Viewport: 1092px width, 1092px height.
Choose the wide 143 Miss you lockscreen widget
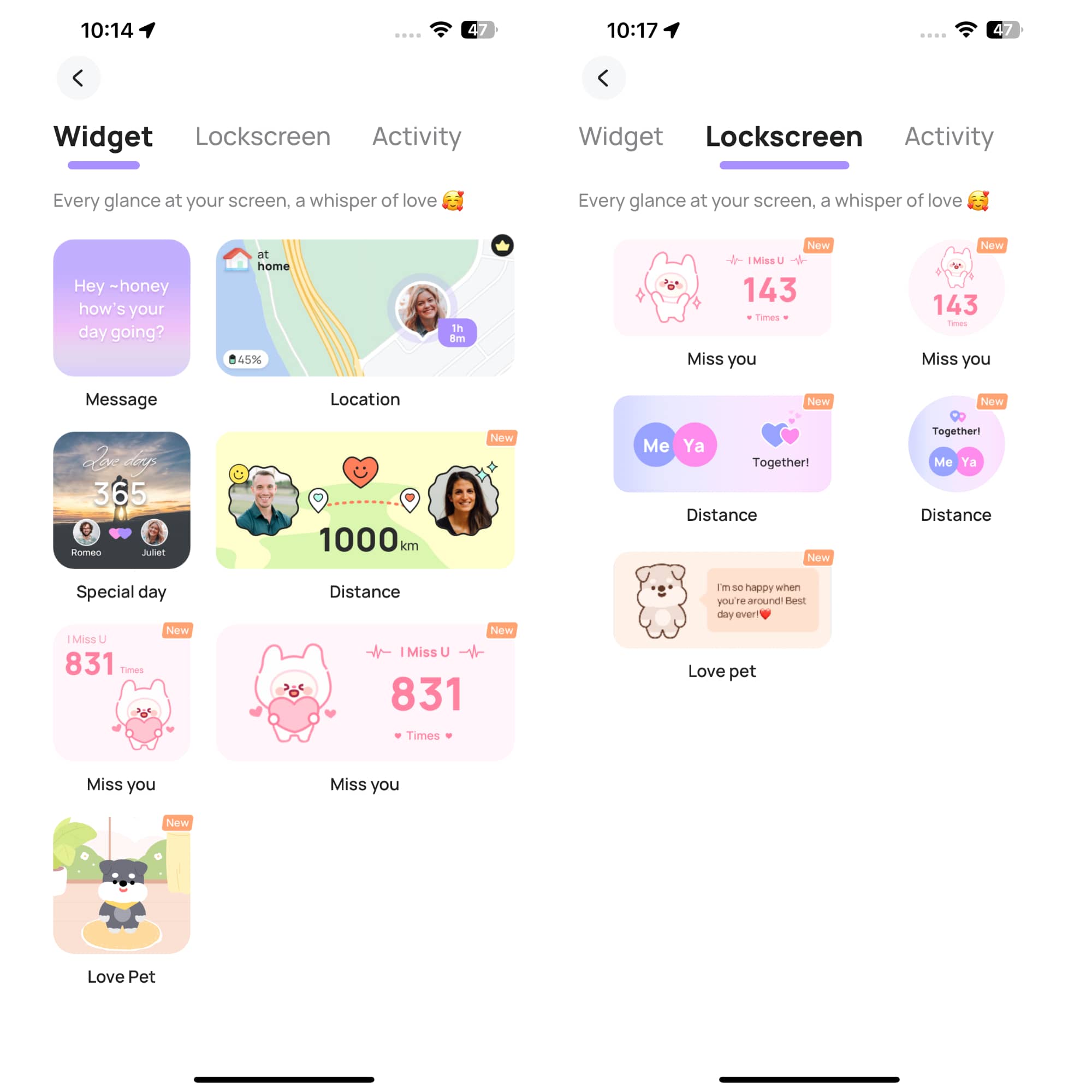(x=722, y=288)
